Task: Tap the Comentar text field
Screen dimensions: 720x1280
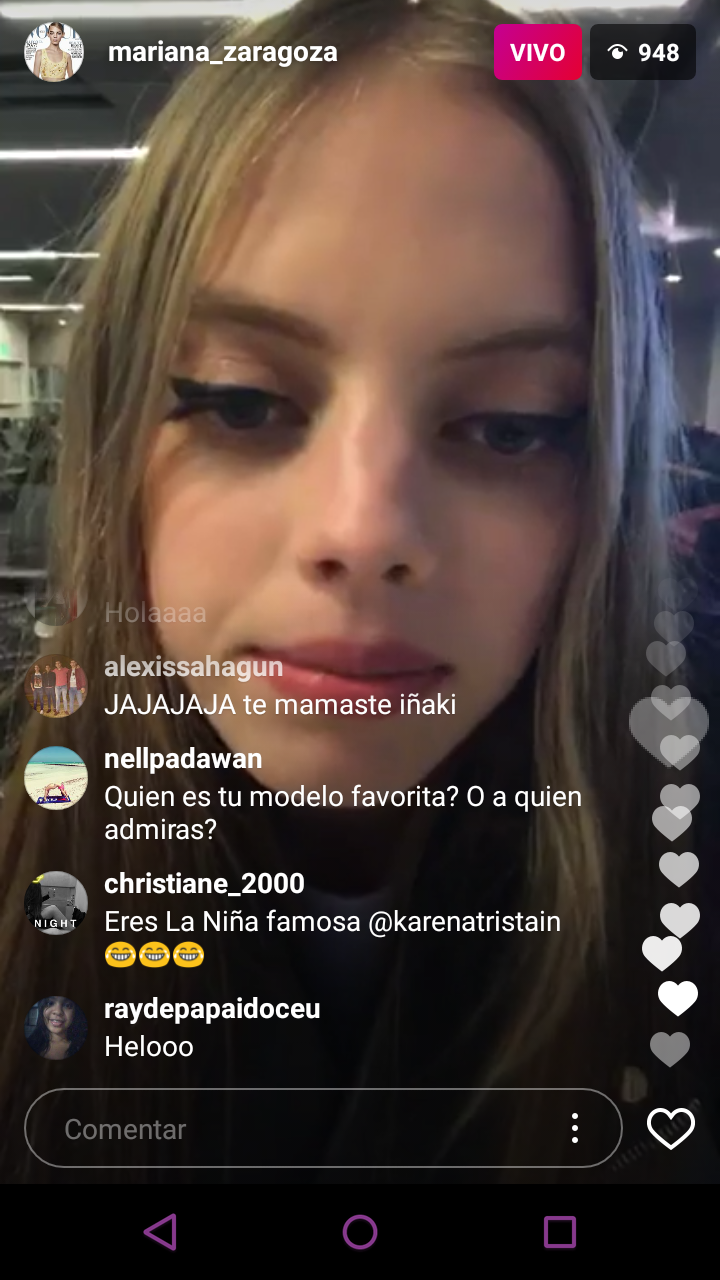Action: [323, 1128]
